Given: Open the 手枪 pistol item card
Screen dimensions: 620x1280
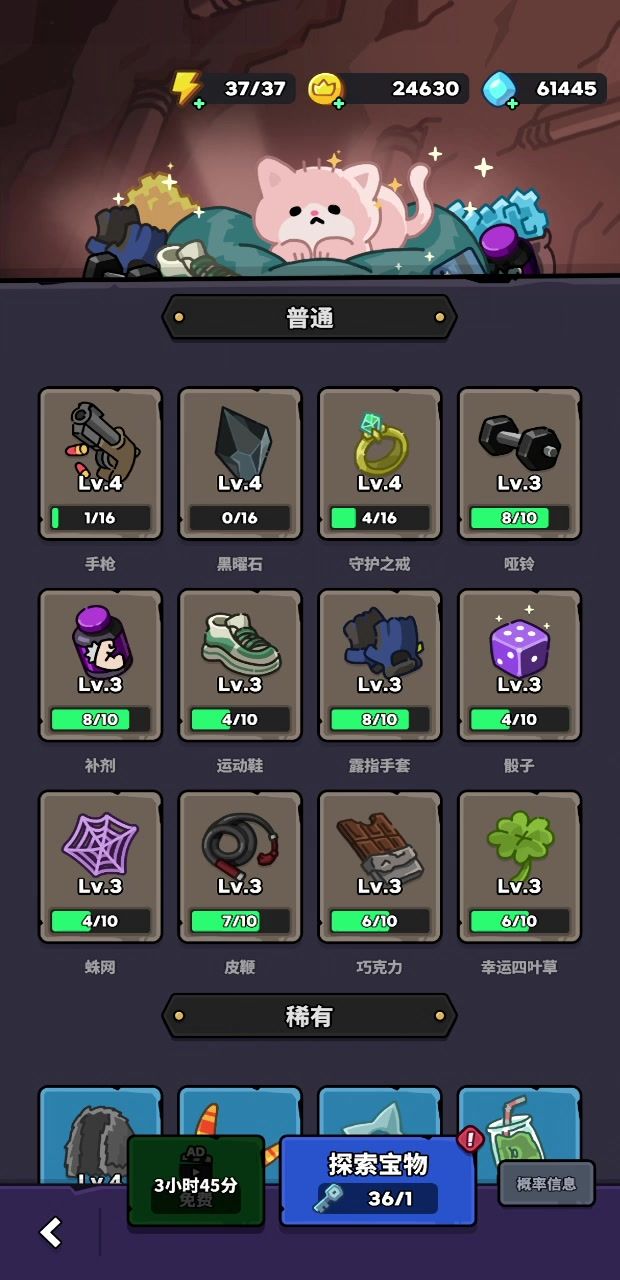Looking at the screenshot, I should [x=100, y=463].
